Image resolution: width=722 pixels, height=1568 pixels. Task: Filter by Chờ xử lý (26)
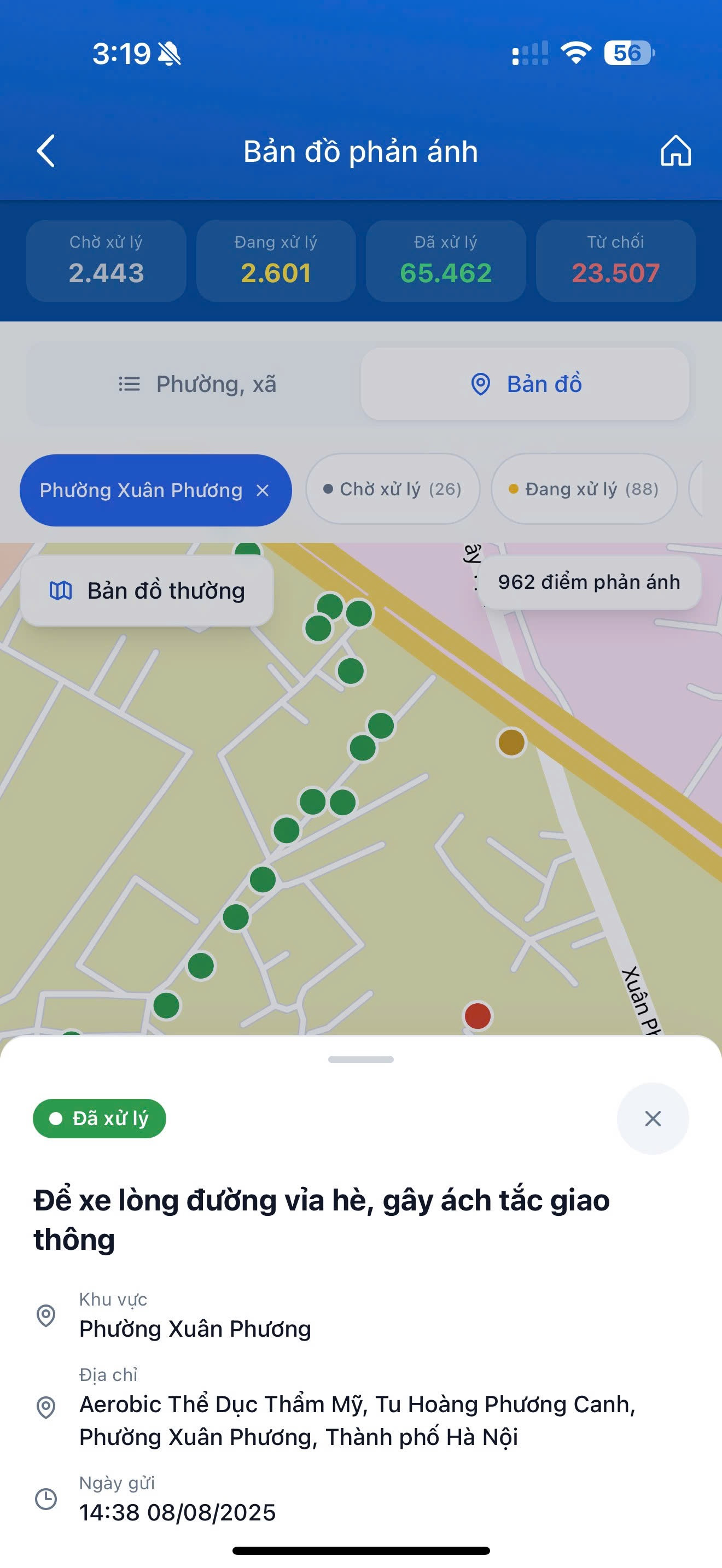pyautogui.click(x=393, y=489)
